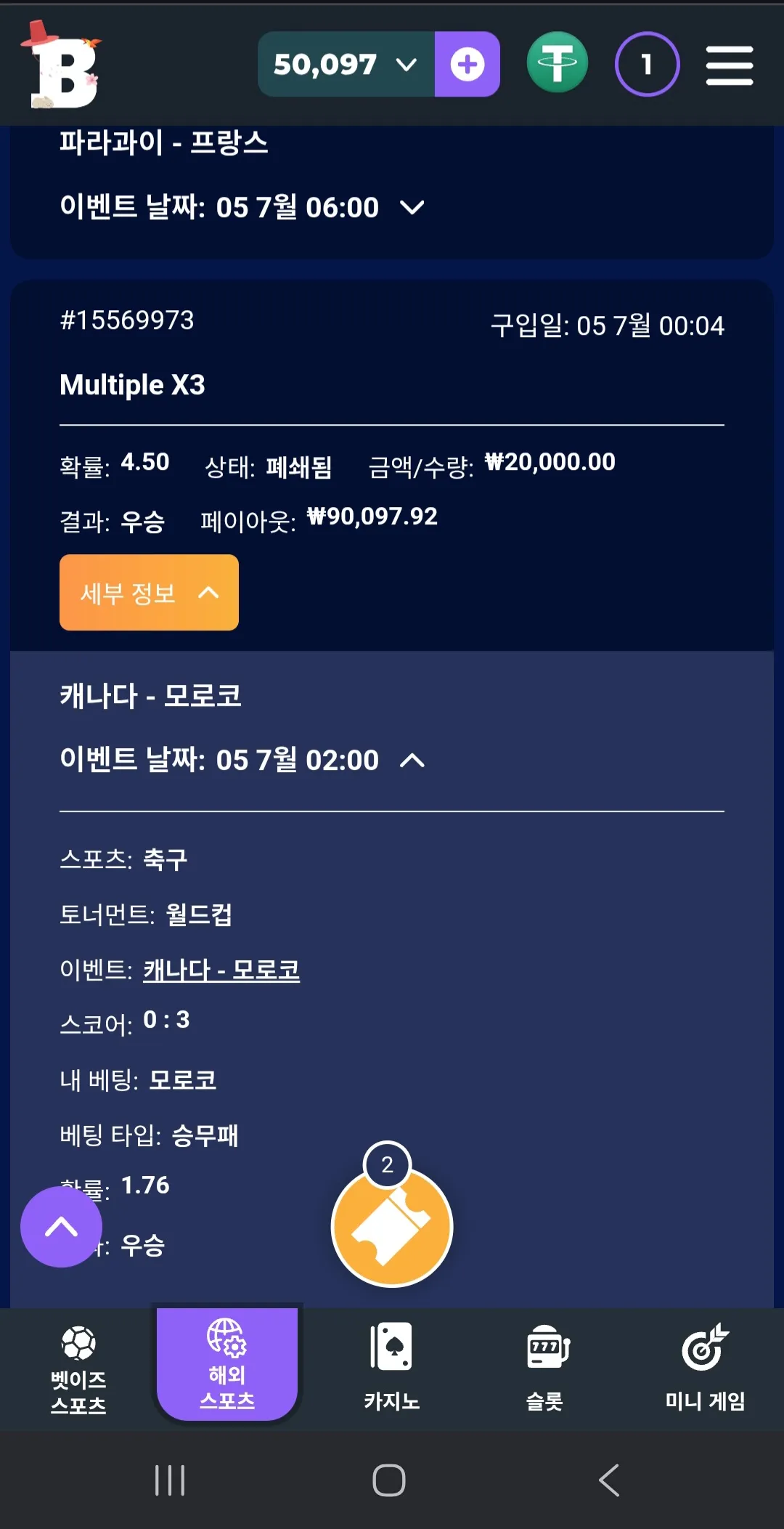Open the orange bet slip ticket button
The height and width of the screenshot is (1529, 784).
[391, 1227]
